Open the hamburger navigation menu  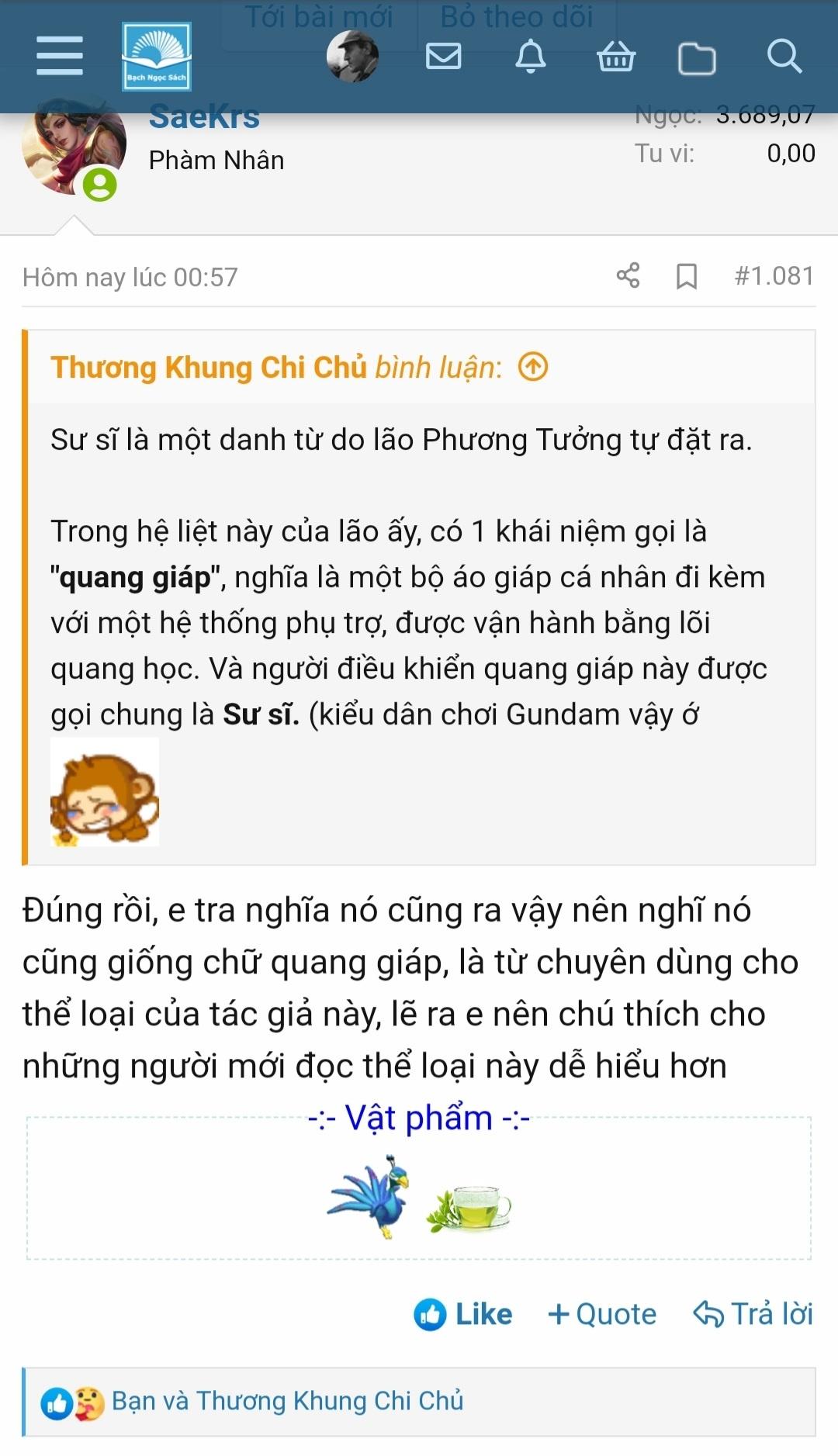tap(59, 56)
